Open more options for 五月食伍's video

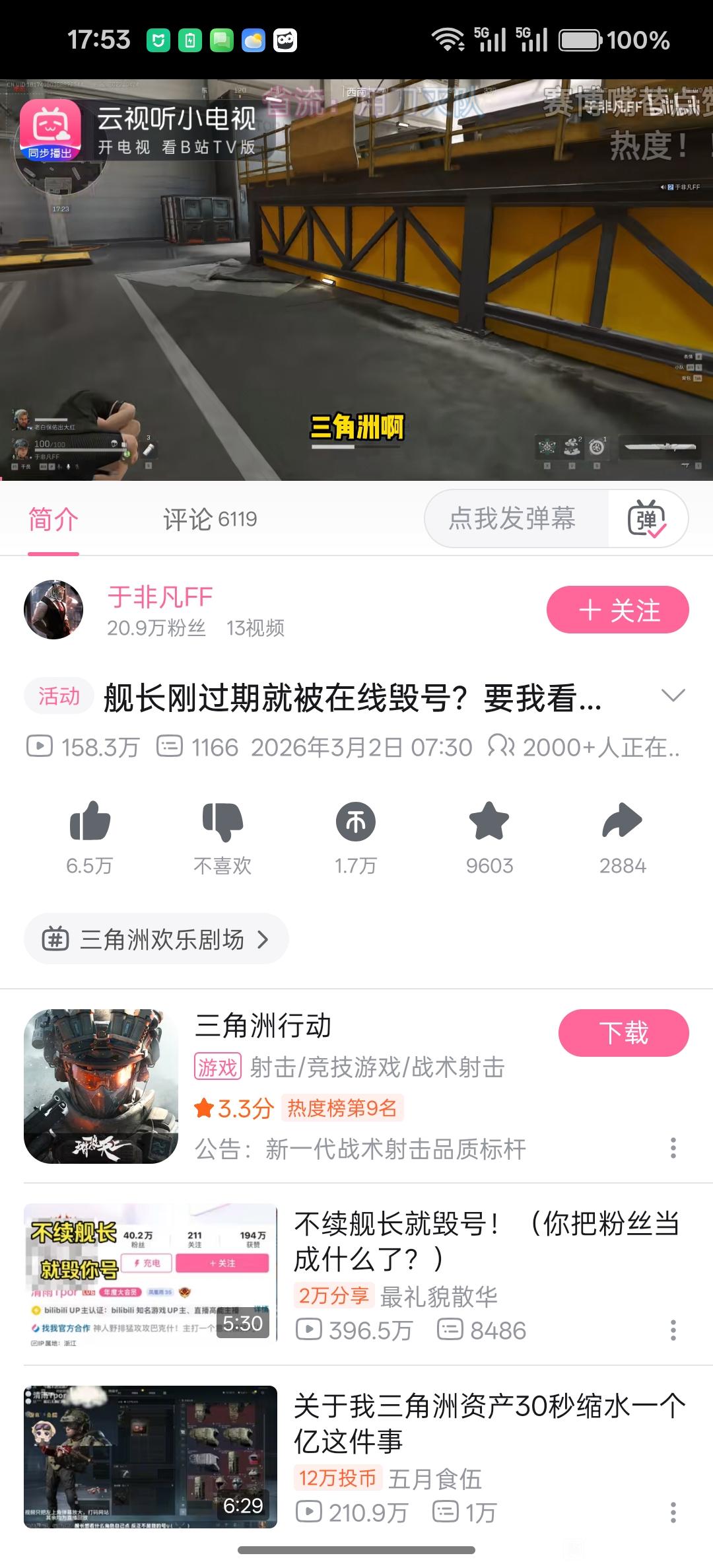pos(673,1513)
